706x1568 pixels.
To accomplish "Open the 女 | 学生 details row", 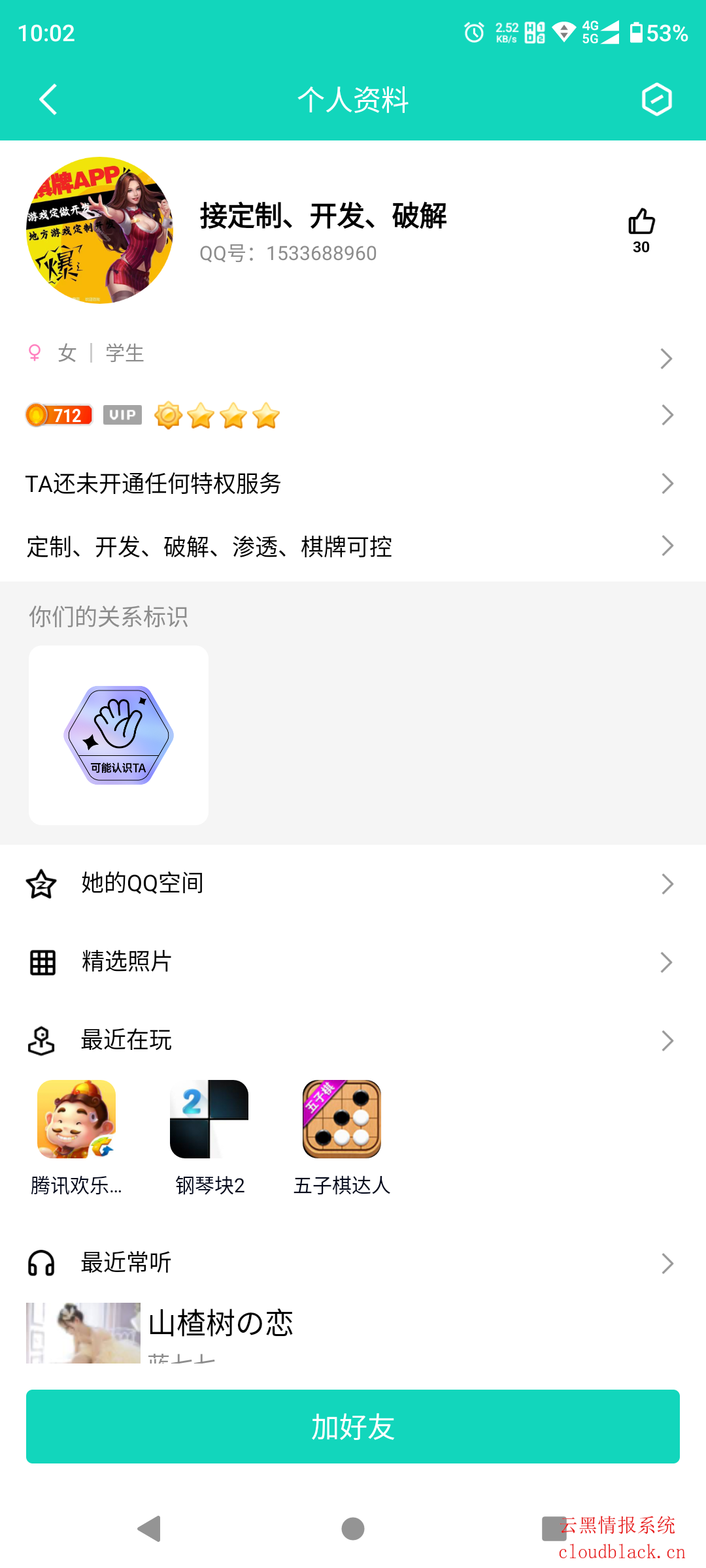I will tap(353, 355).
